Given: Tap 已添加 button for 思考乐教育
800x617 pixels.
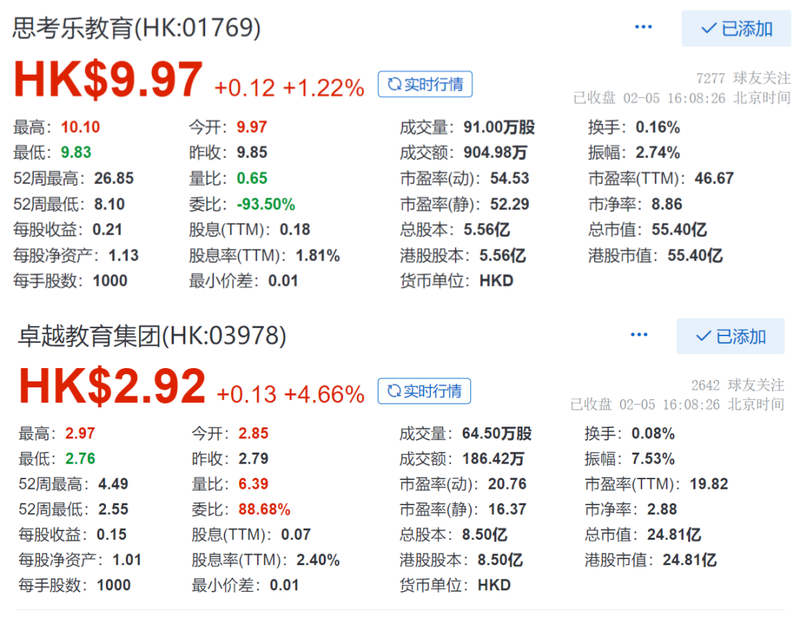Looking at the screenshot, I should (736, 29).
